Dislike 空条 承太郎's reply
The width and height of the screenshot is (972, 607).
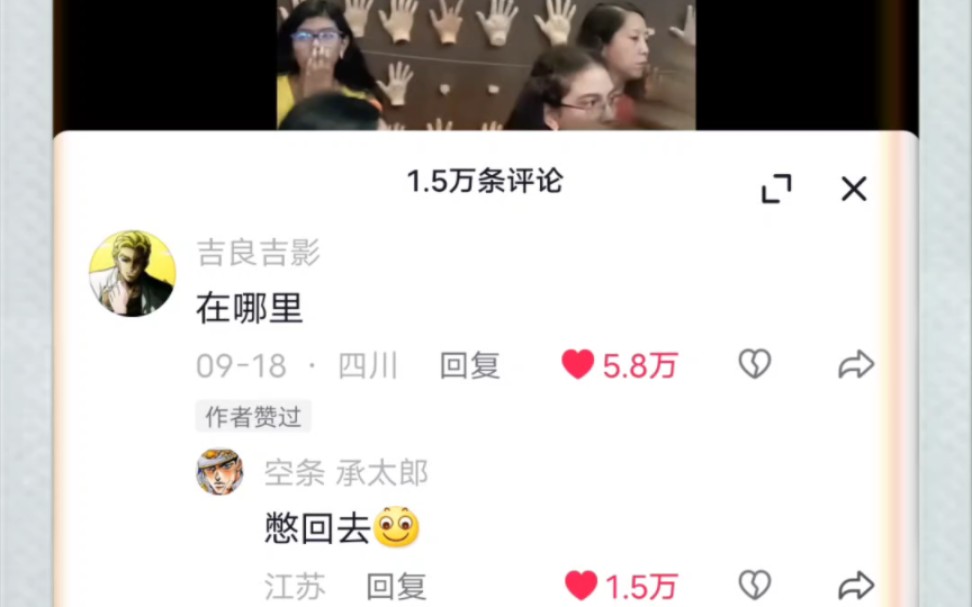[x=754, y=586]
